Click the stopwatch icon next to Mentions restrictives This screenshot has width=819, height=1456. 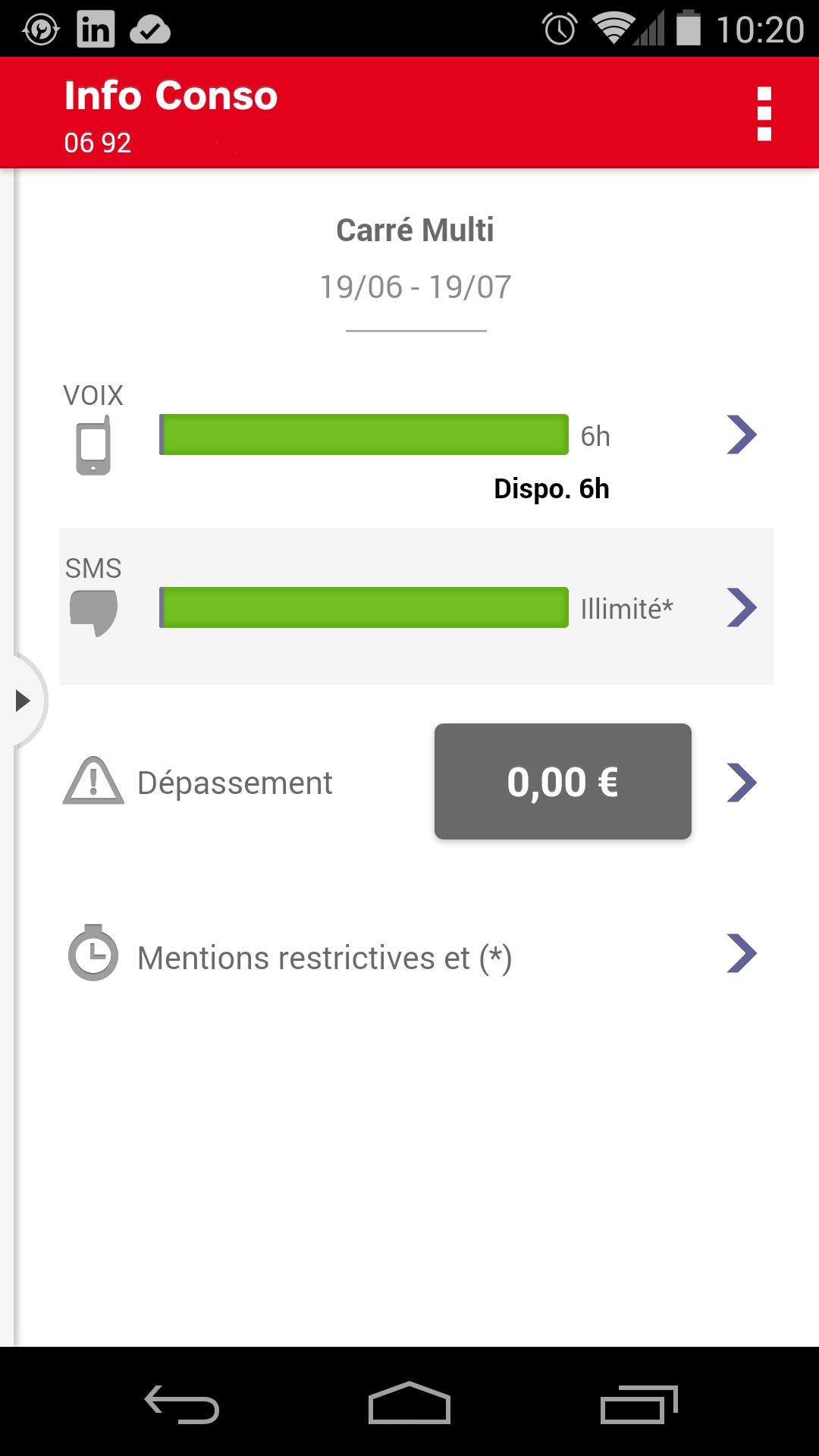point(92,955)
